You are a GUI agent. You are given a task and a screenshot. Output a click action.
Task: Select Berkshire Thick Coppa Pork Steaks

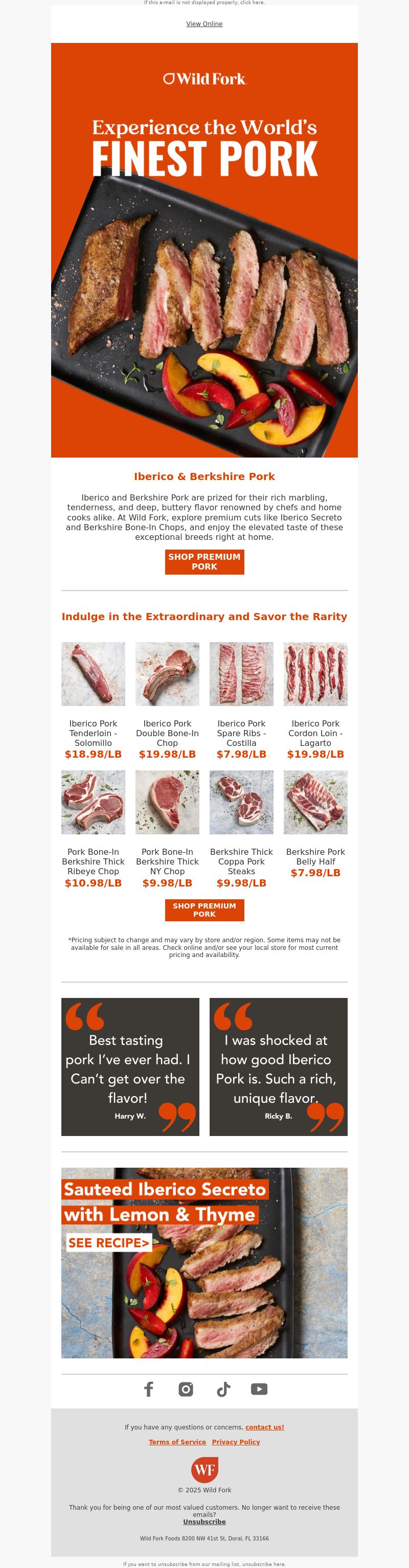[x=241, y=802]
